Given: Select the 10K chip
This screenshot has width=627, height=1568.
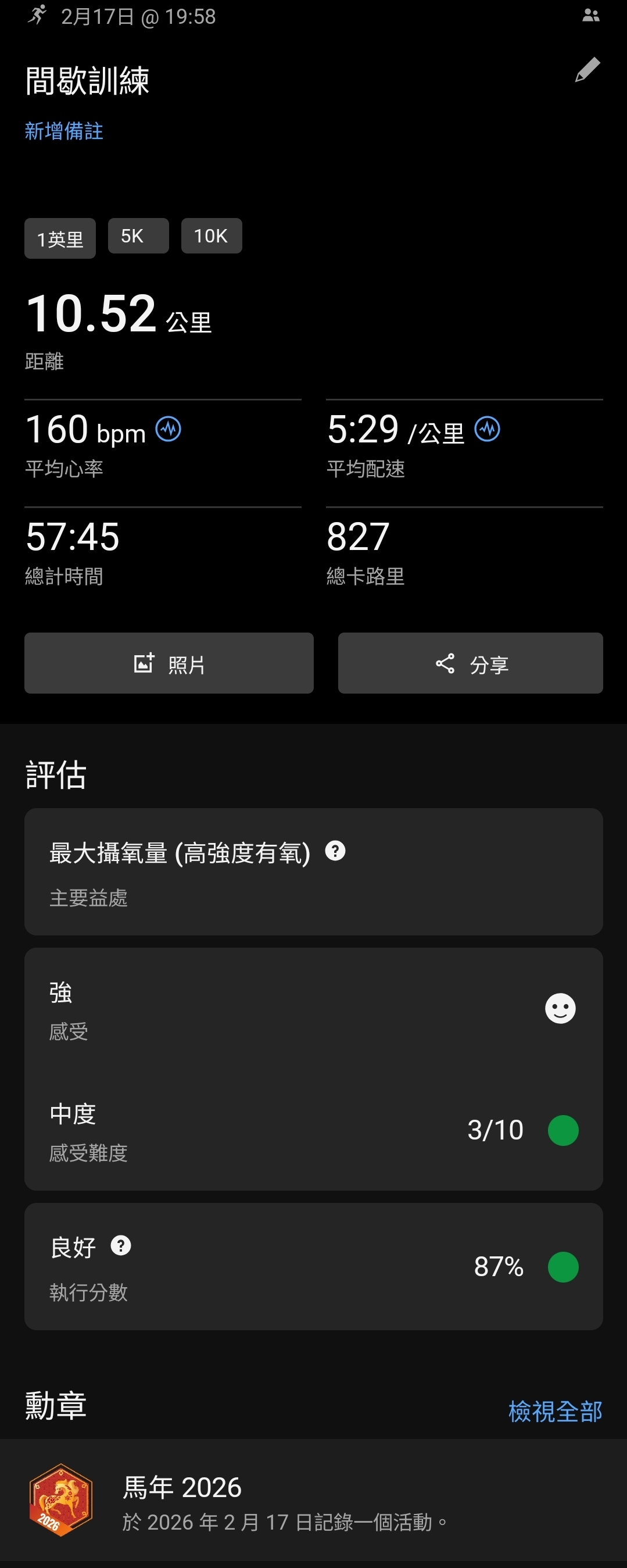Looking at the screenshot, I should (x=211, y=235).
